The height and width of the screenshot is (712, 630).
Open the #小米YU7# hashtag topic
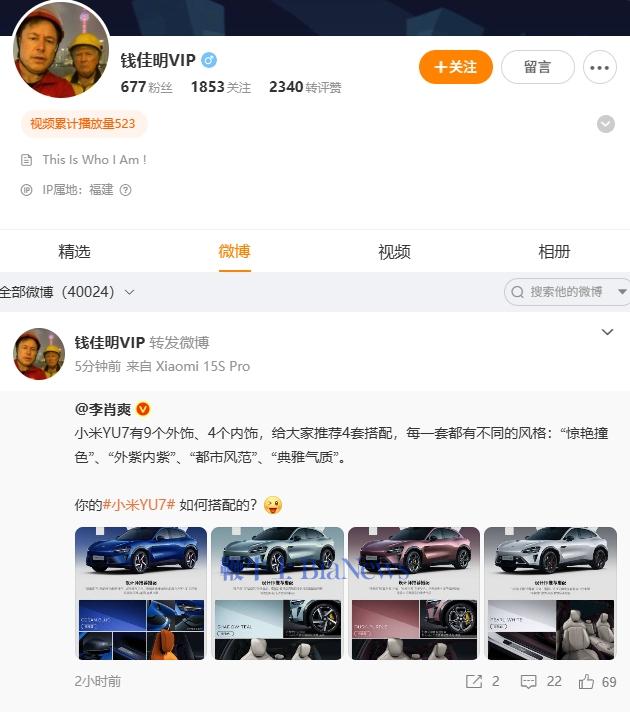pyautogui.click(x=139, y=505)
